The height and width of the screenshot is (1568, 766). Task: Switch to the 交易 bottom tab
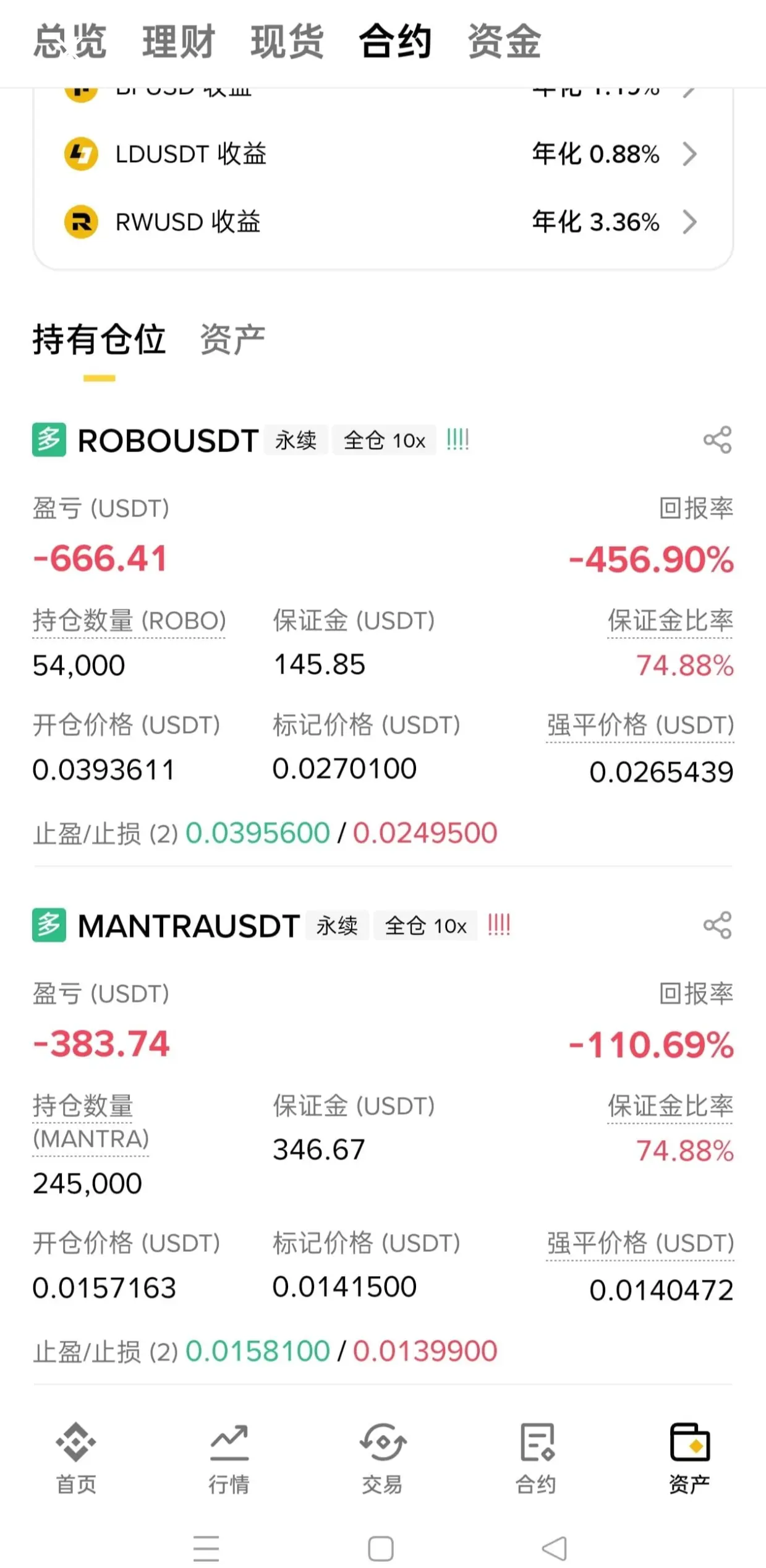(382, 1458)
